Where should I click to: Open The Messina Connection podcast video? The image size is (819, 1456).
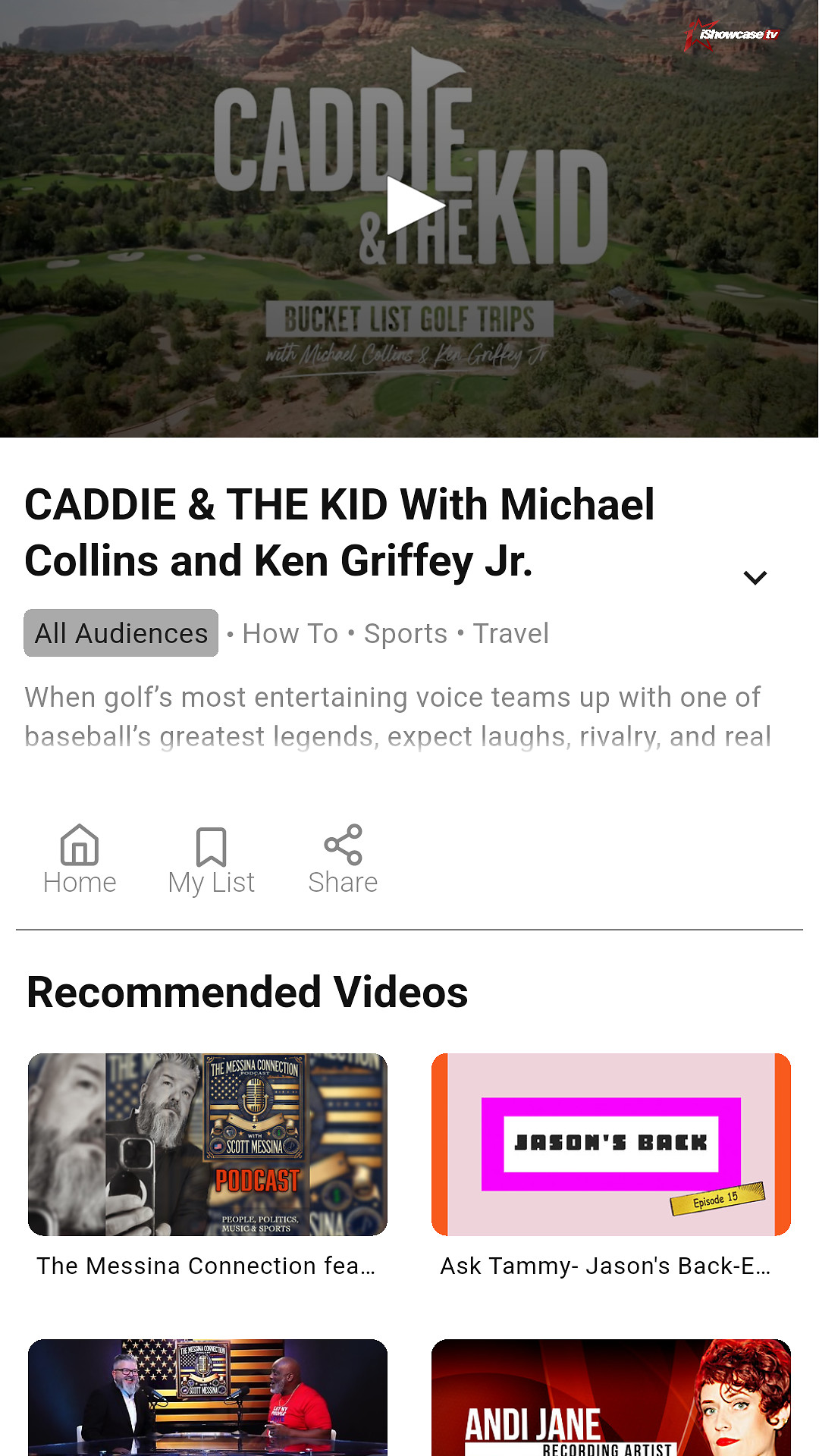(x=208, y=1145)
